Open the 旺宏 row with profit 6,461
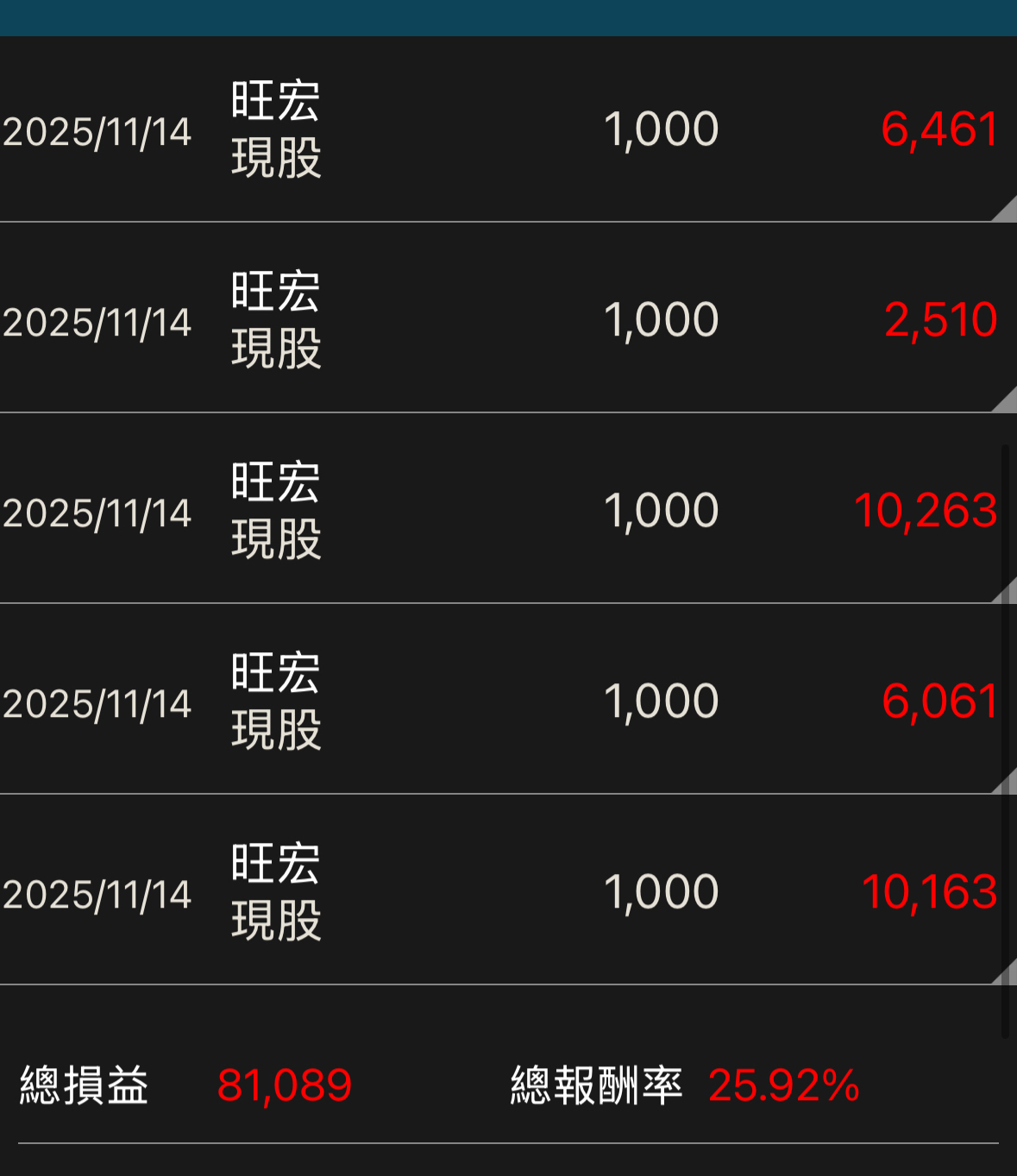The width and height of the screenshot is (1017, 1176). tap(508, 129)
